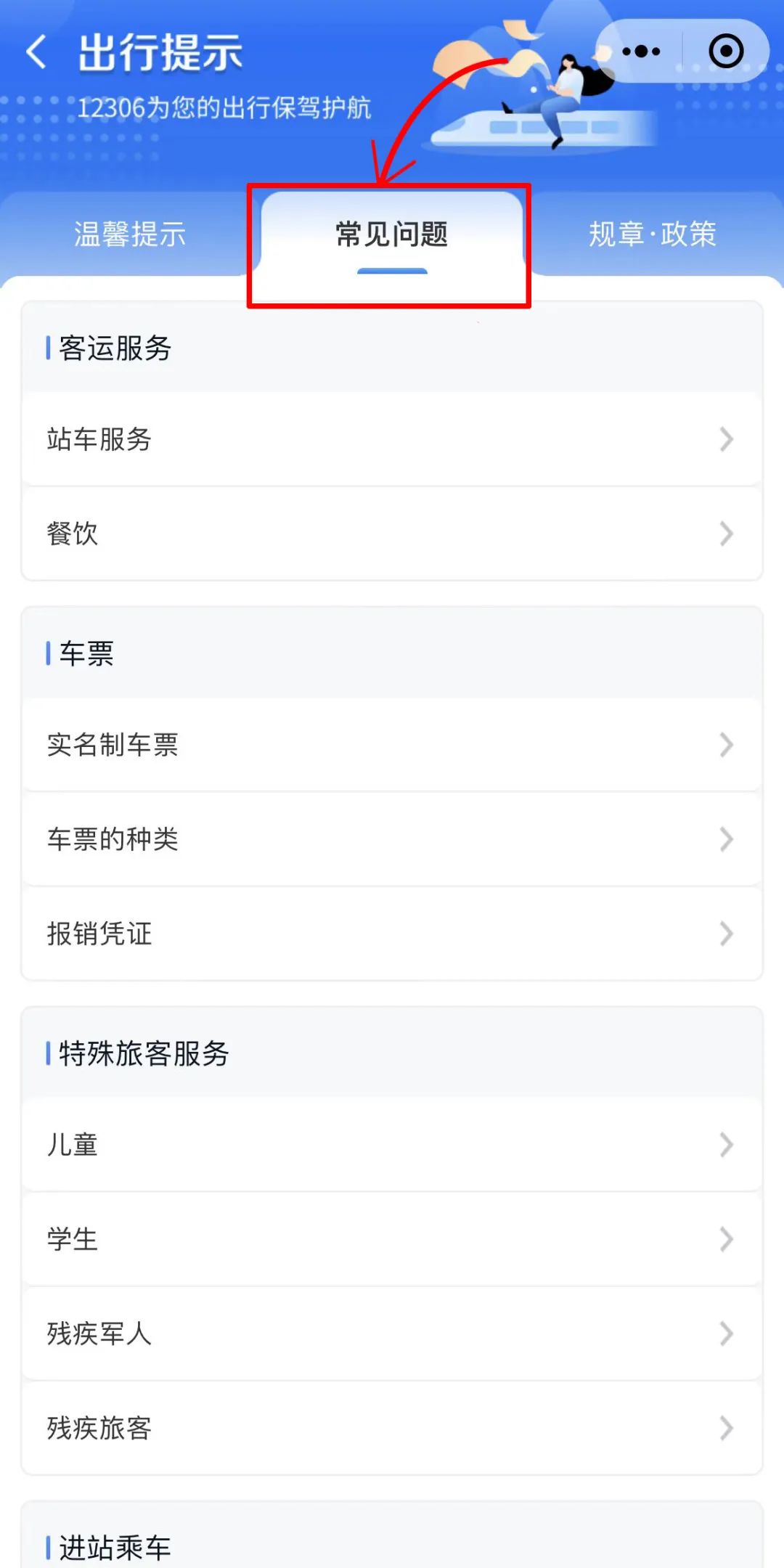Open the 餐饮 questions
This screenshot has height=1568, width=784.
[392, 534]
